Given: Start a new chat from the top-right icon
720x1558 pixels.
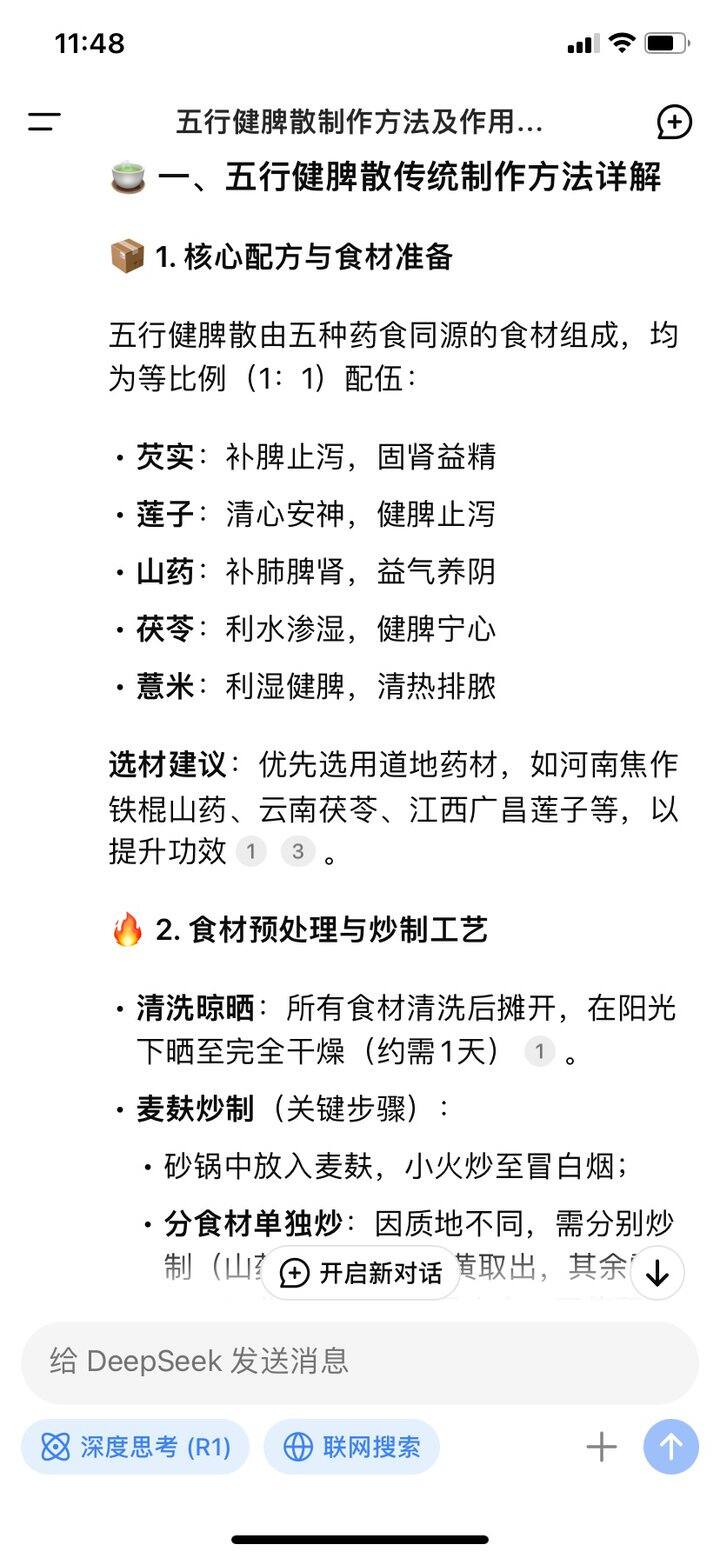Looking at the screenshot, I should (x=675, y=122).
